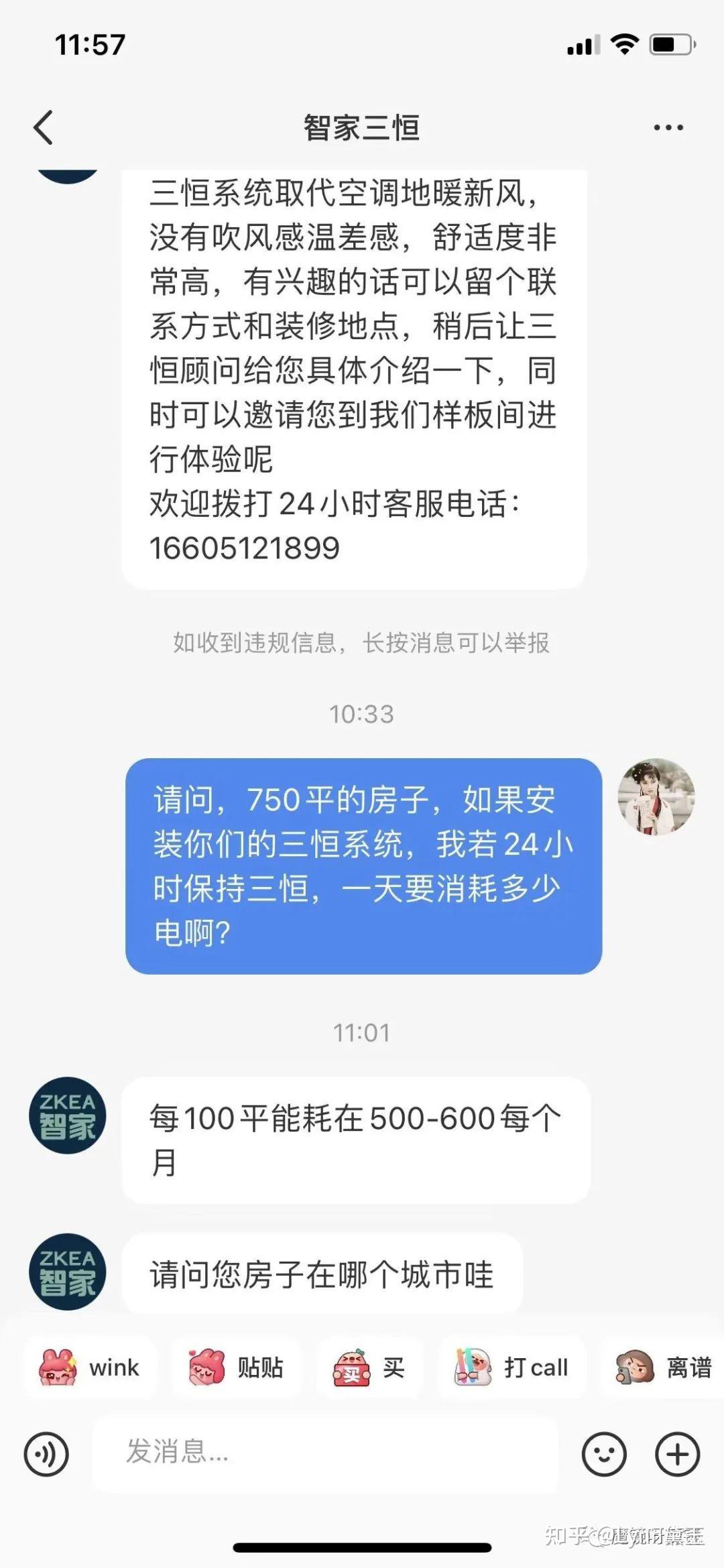The width and height of the screenshot is (724, 1568).
Task: Open the three-dot overflow menu
Action: 668,127
